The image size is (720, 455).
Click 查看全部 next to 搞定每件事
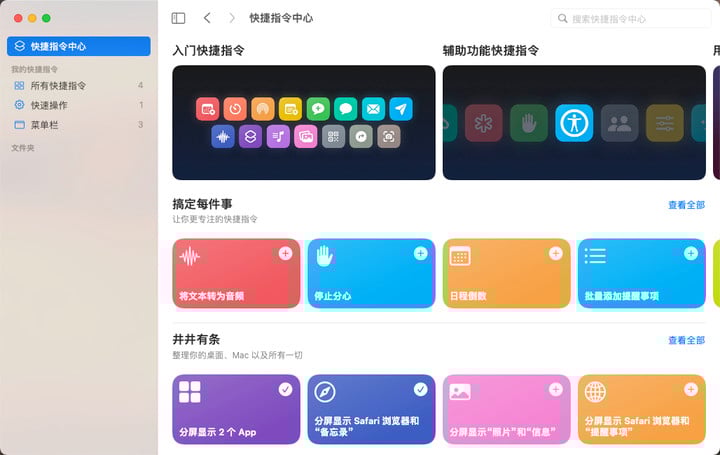coord(686,205)
